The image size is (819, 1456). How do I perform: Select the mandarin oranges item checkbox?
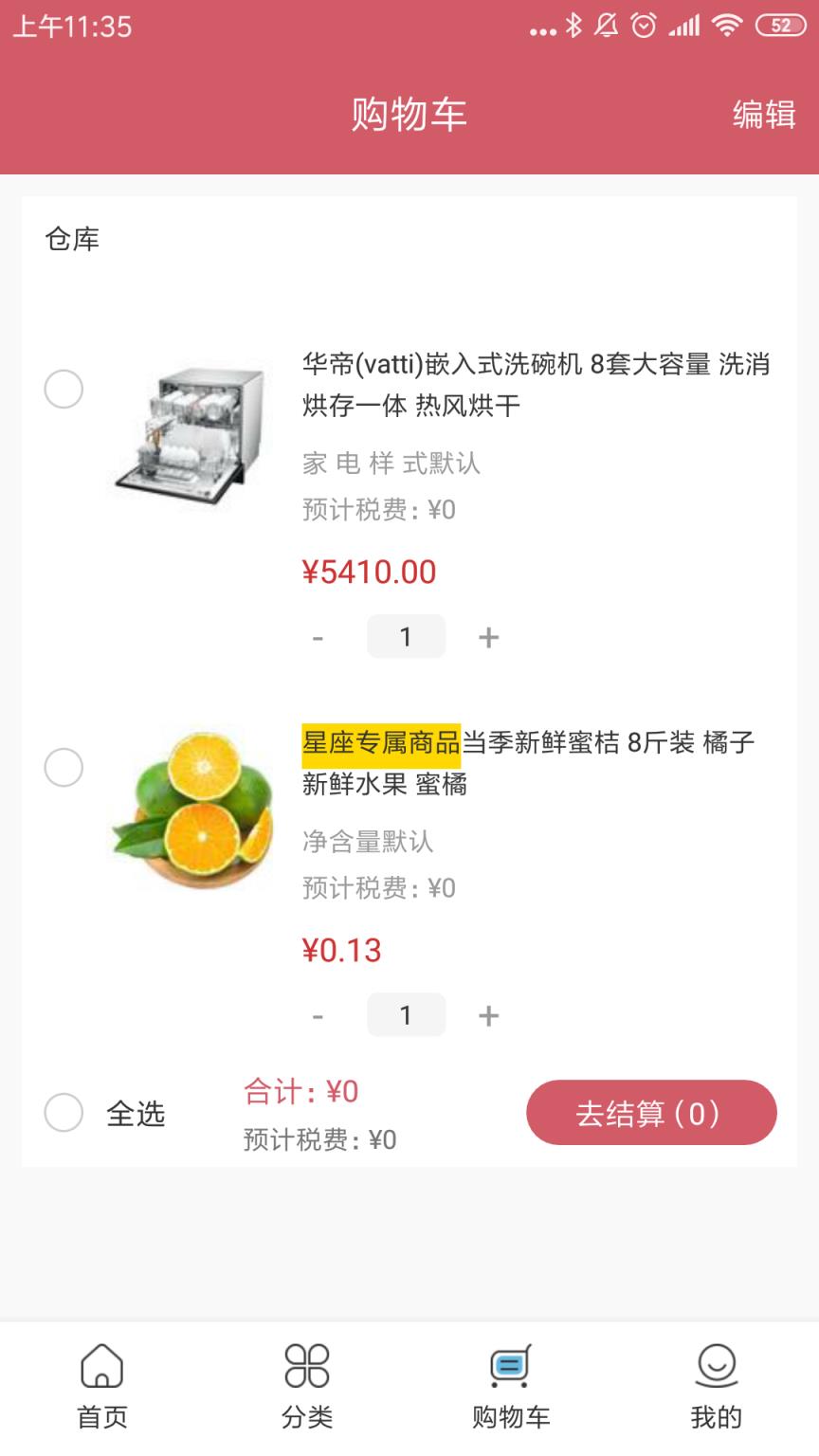pyautogui.click(x=64, y=768)
